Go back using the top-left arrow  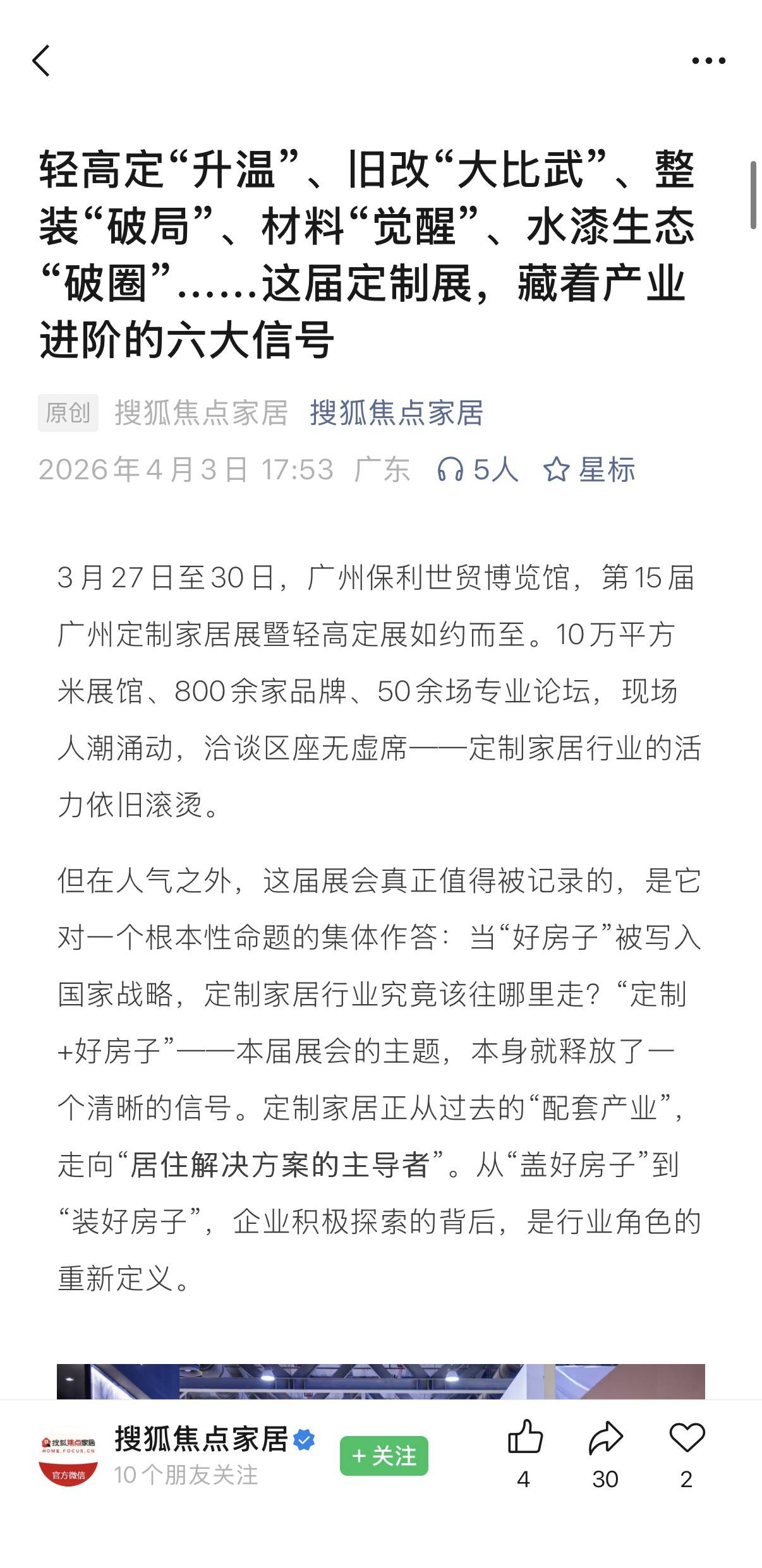pos(41,61)
